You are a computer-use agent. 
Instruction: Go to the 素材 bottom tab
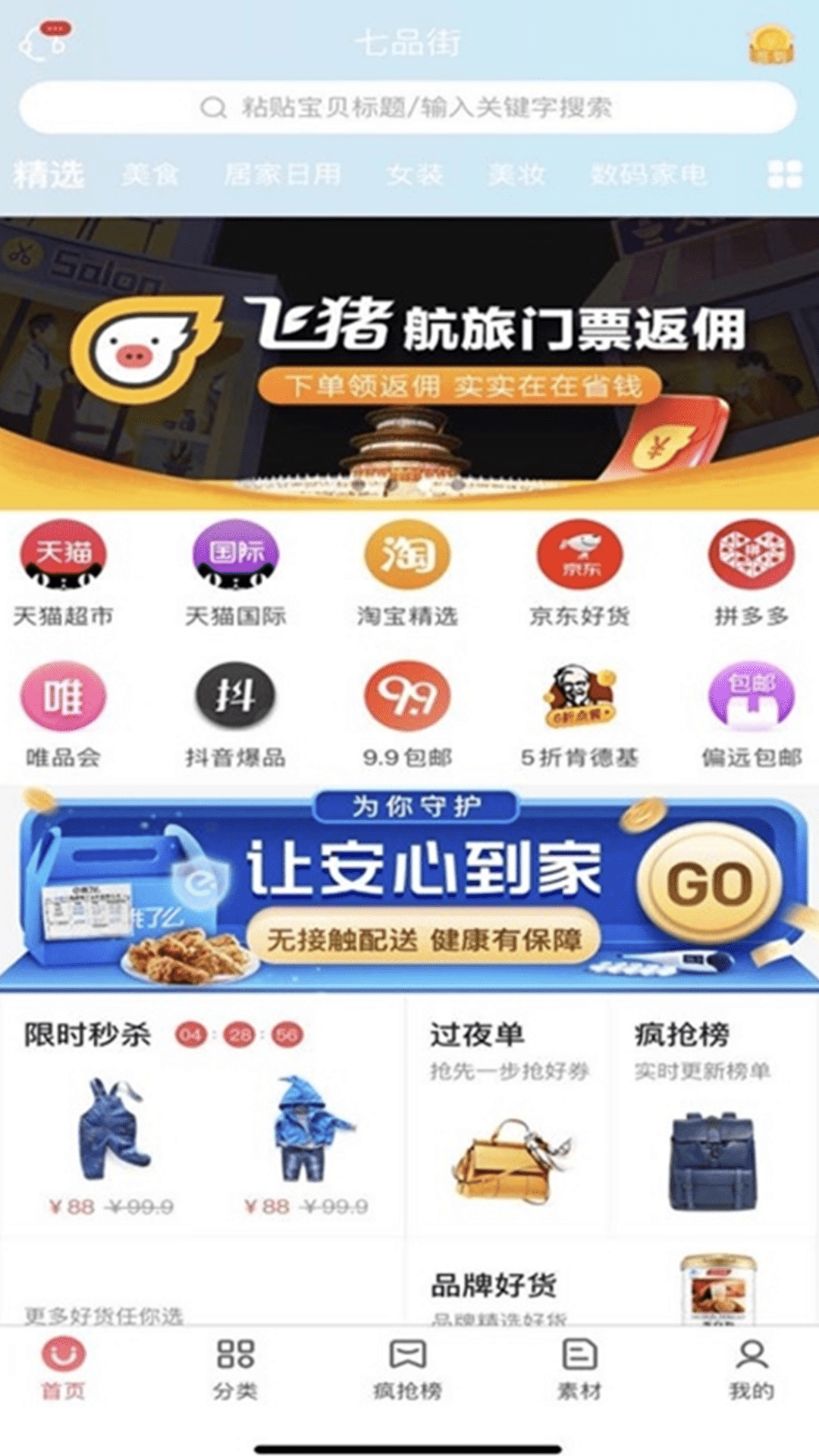coord(579,1369)
